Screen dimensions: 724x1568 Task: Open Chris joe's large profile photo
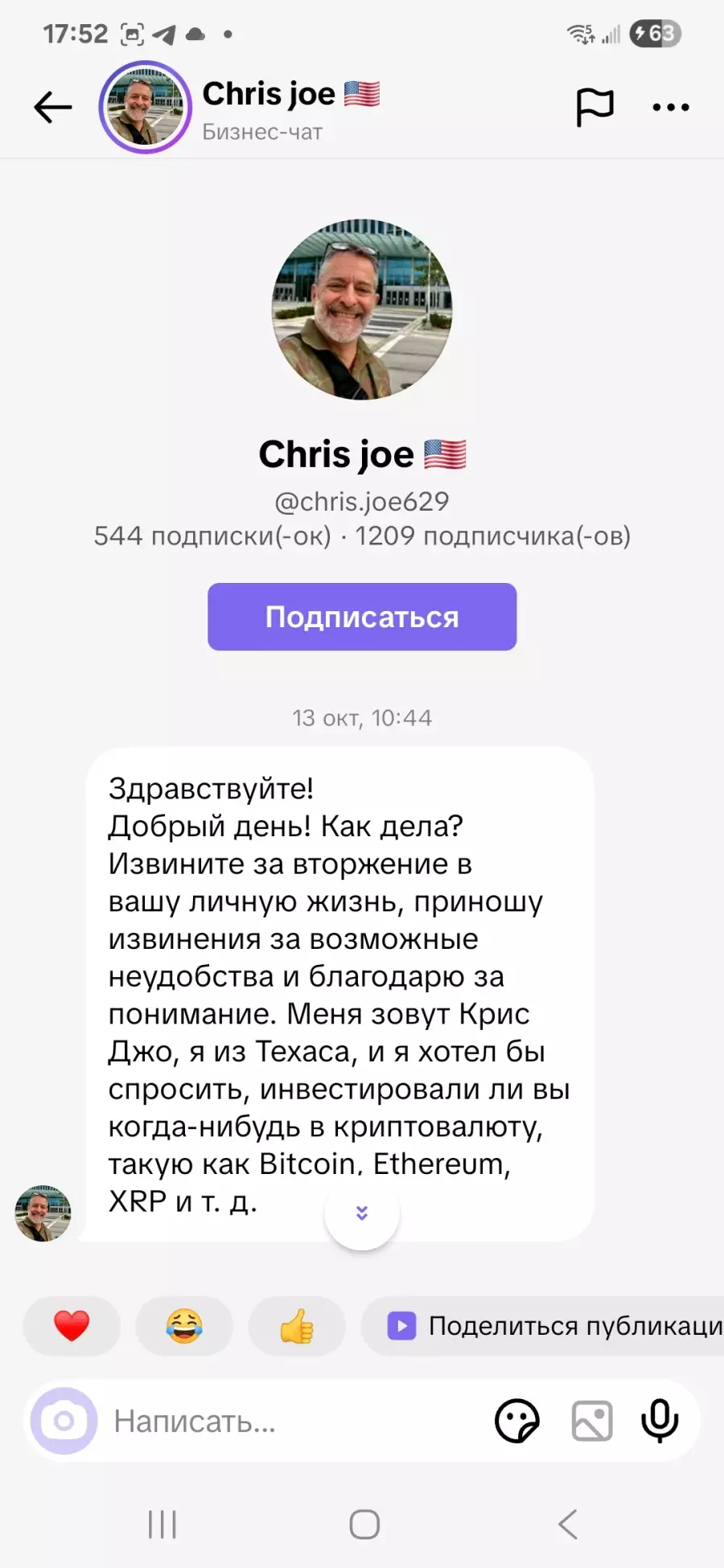pyautogui.click(x=362, y=310)
